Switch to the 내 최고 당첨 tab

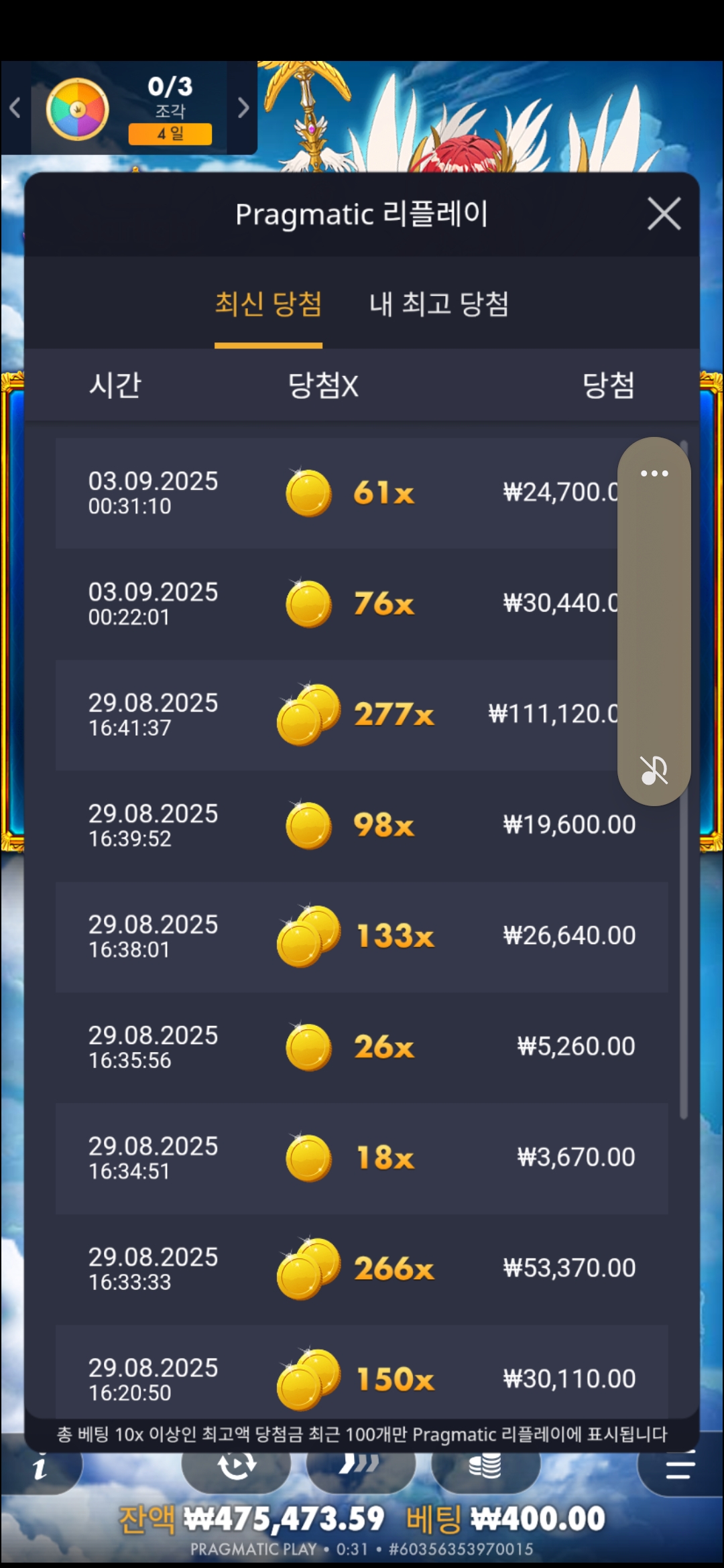[x=439, y=305]
